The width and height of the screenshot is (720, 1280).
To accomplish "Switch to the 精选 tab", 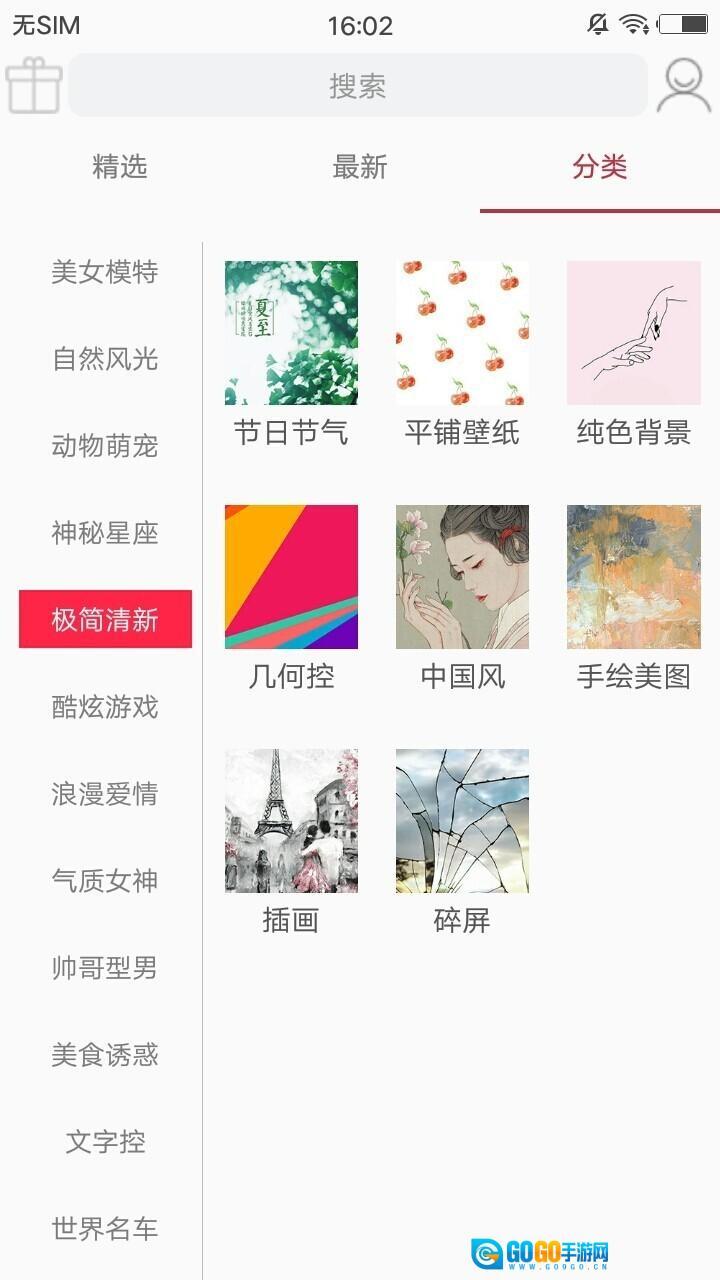I will [120, 167].
